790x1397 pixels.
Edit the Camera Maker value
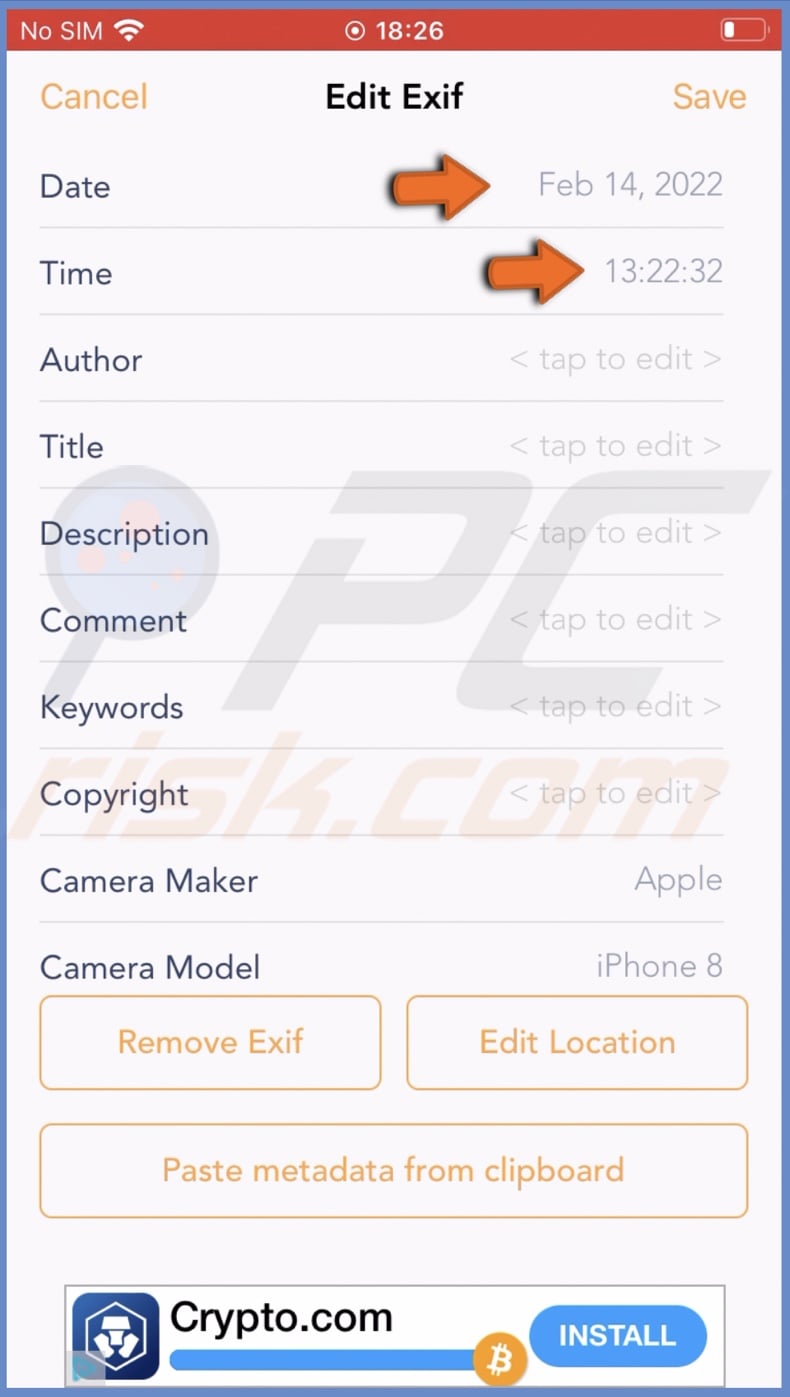(677, 881)
